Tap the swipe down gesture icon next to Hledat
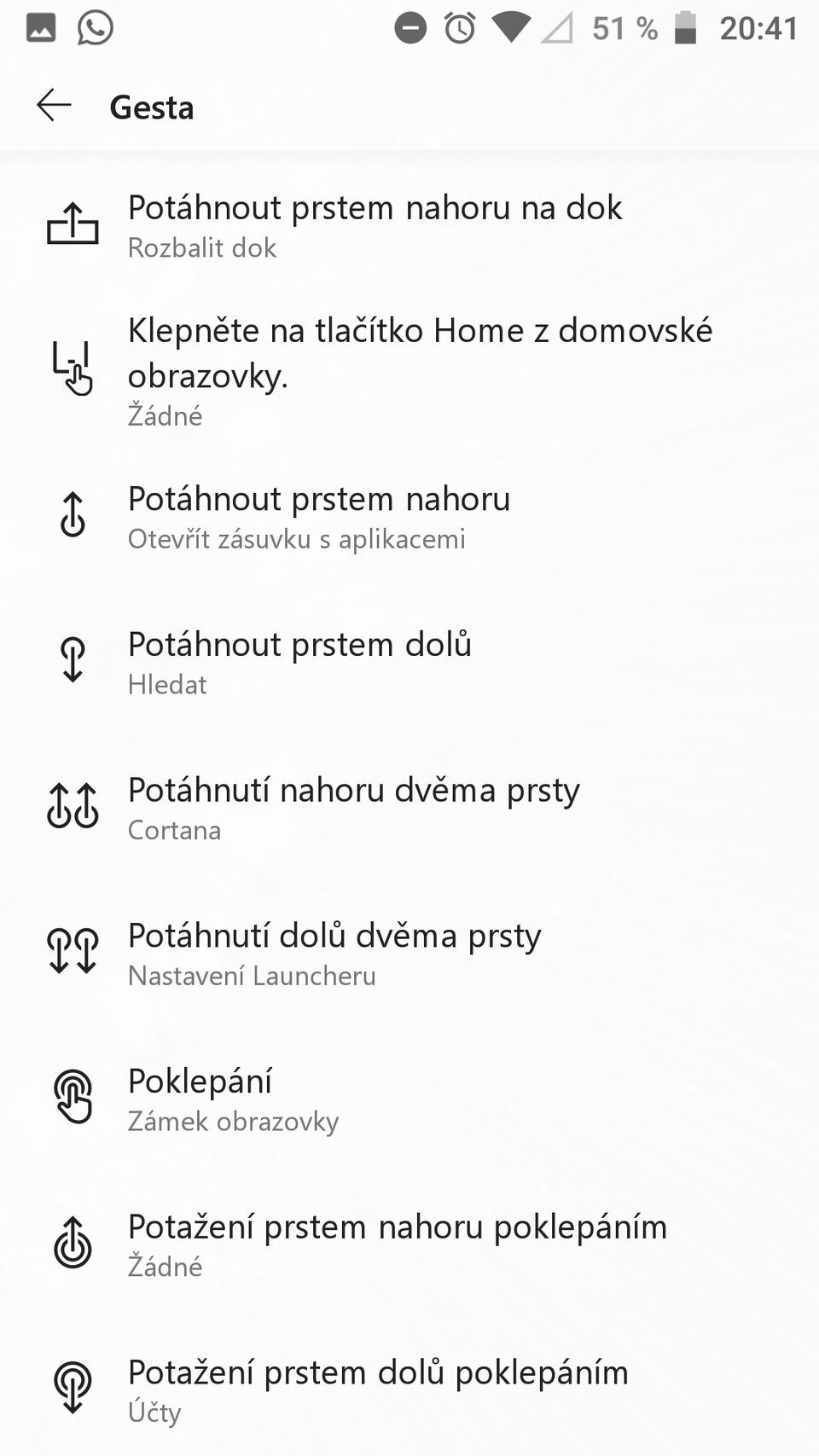Screen dimensions: 819x1456 (x=73, y=660)
